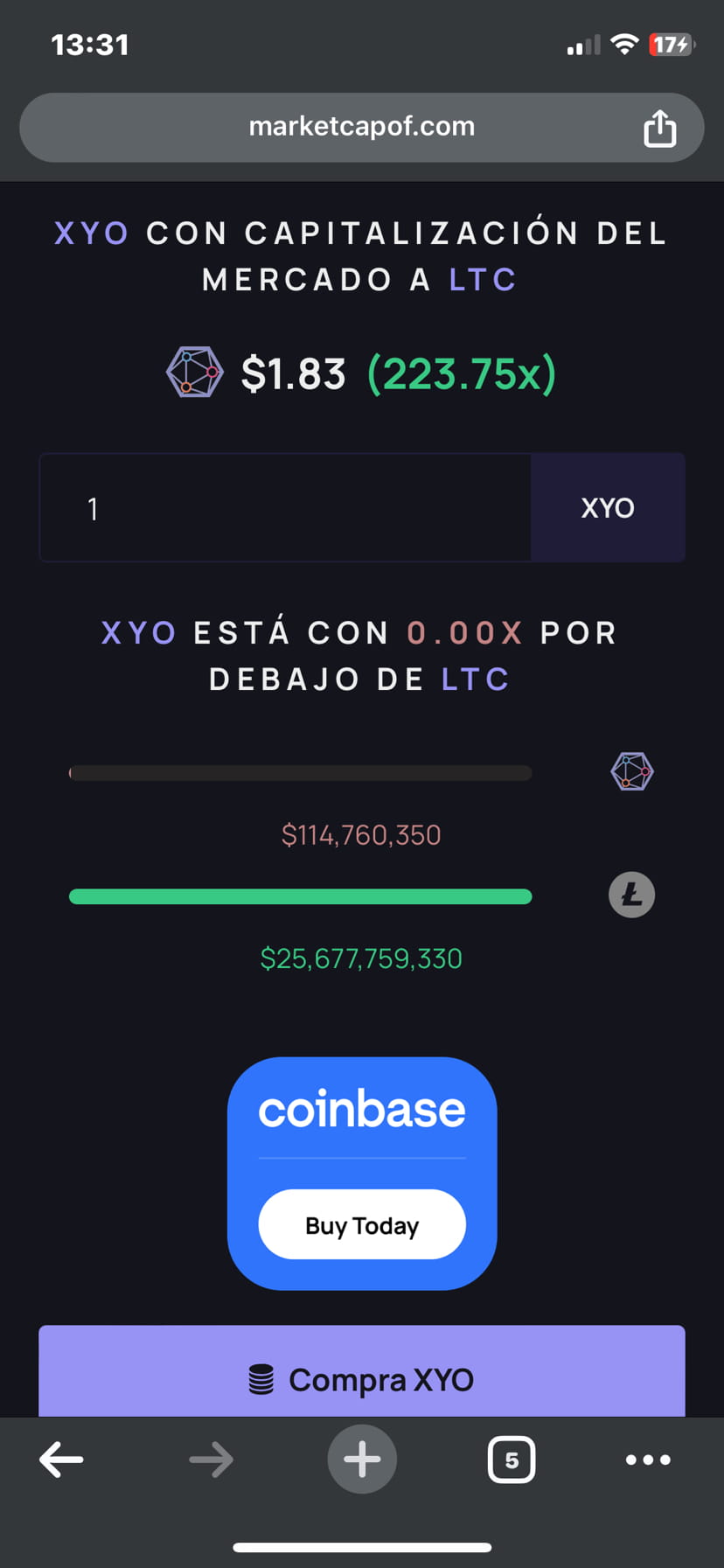Click the XYO market cap figure
Image resolution: width=724 pixels, height=1568 pixels.
361,834
